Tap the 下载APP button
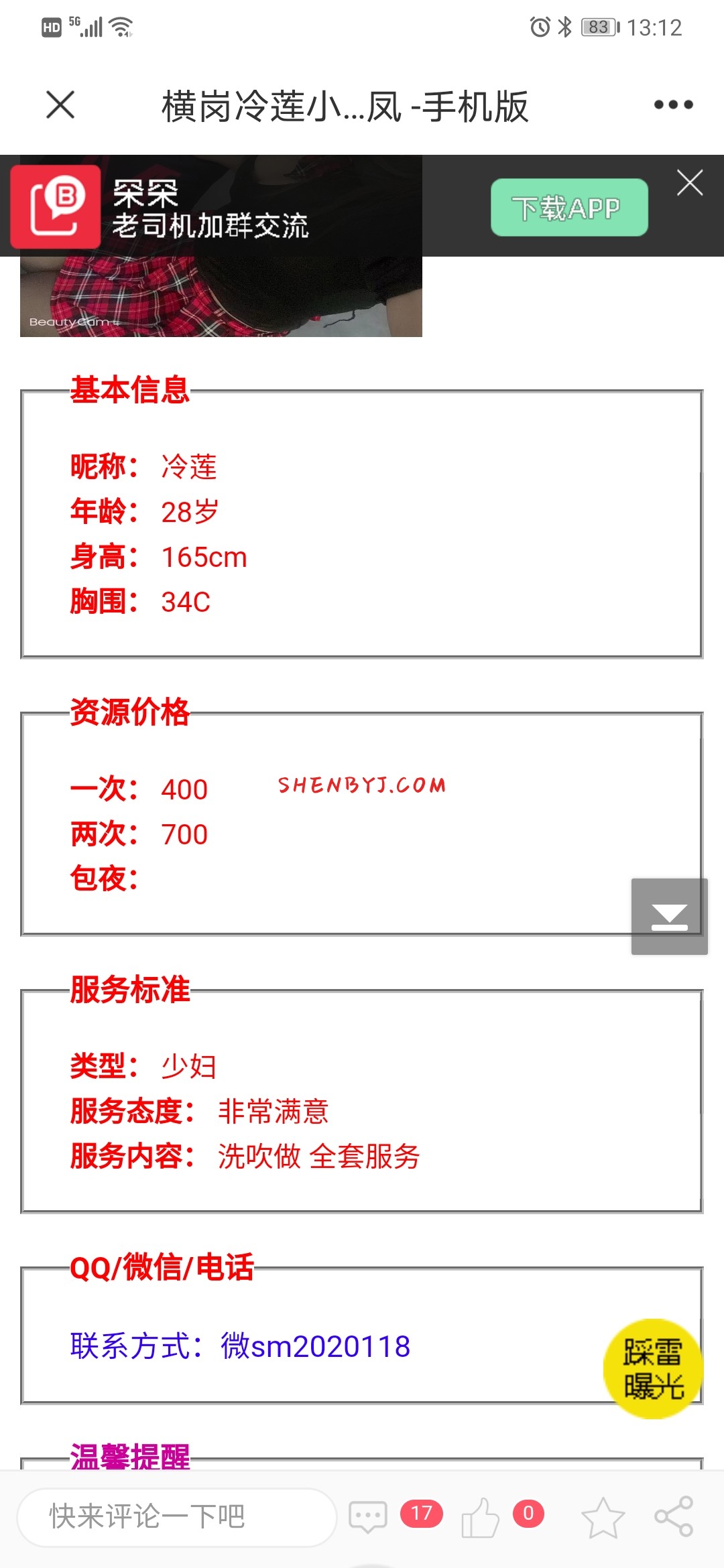 [x=569, y=208]
